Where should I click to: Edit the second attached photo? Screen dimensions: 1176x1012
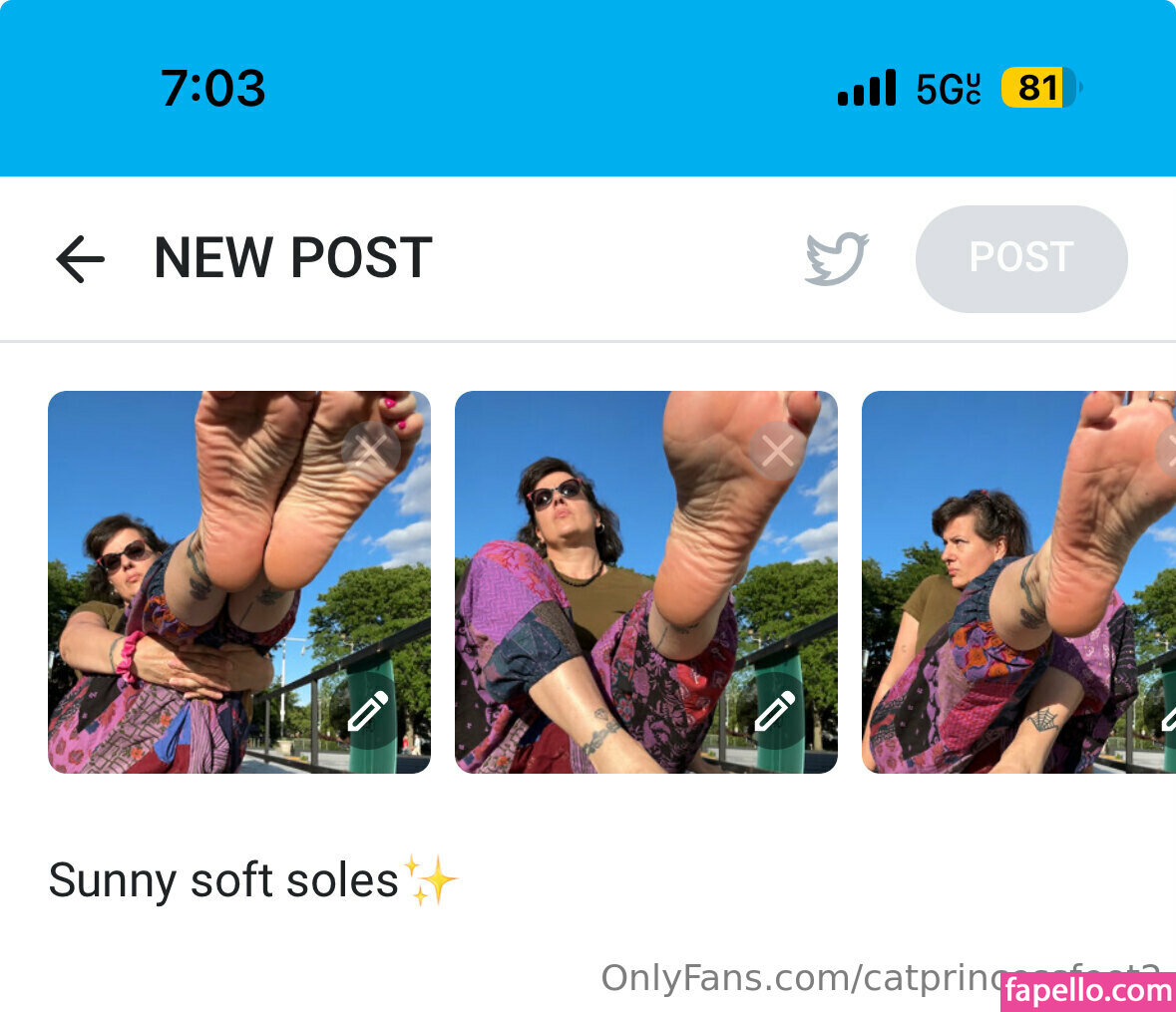click(775, 711)
